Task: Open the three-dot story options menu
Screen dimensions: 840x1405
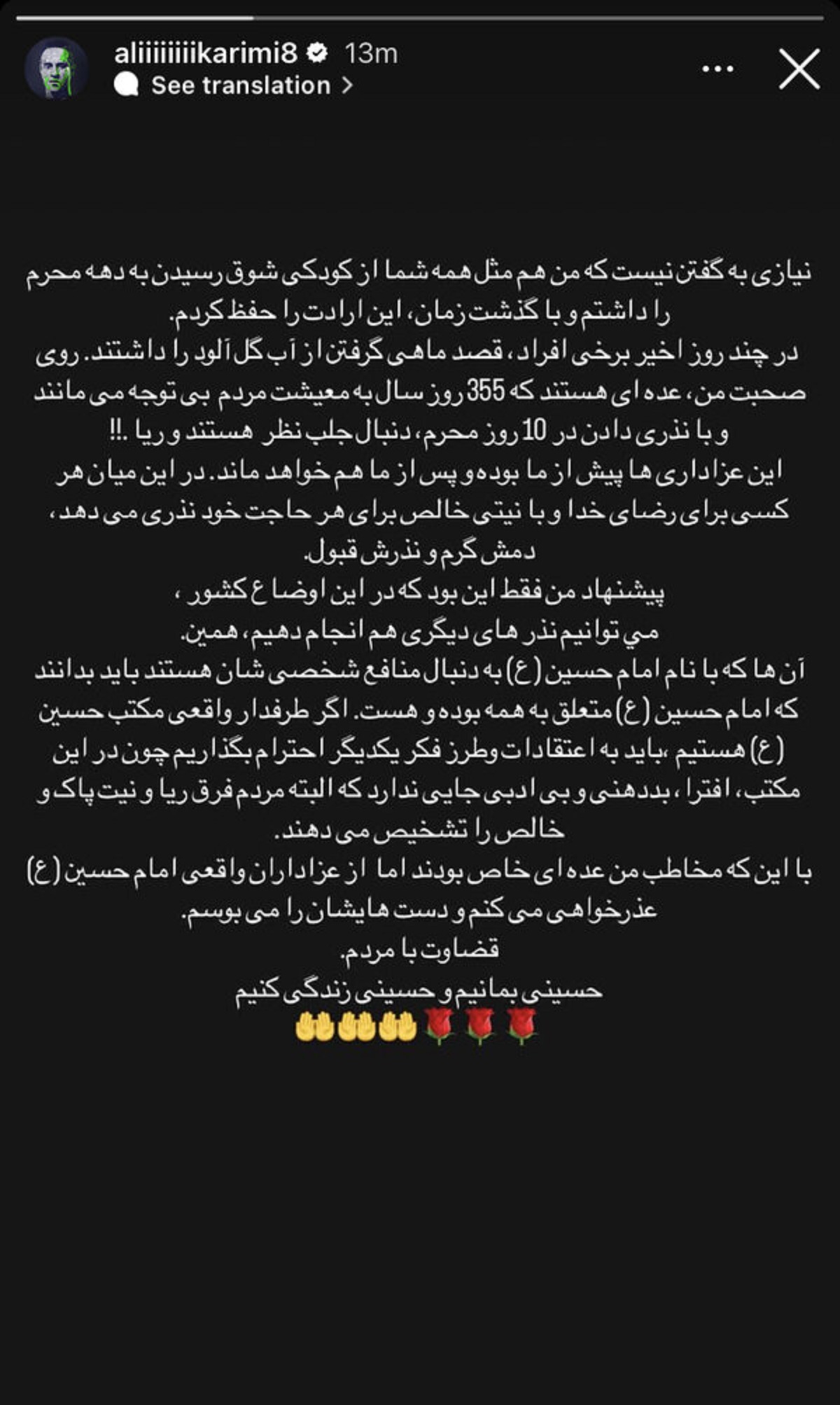Action: pyautogui.click(x=717, y=67)
